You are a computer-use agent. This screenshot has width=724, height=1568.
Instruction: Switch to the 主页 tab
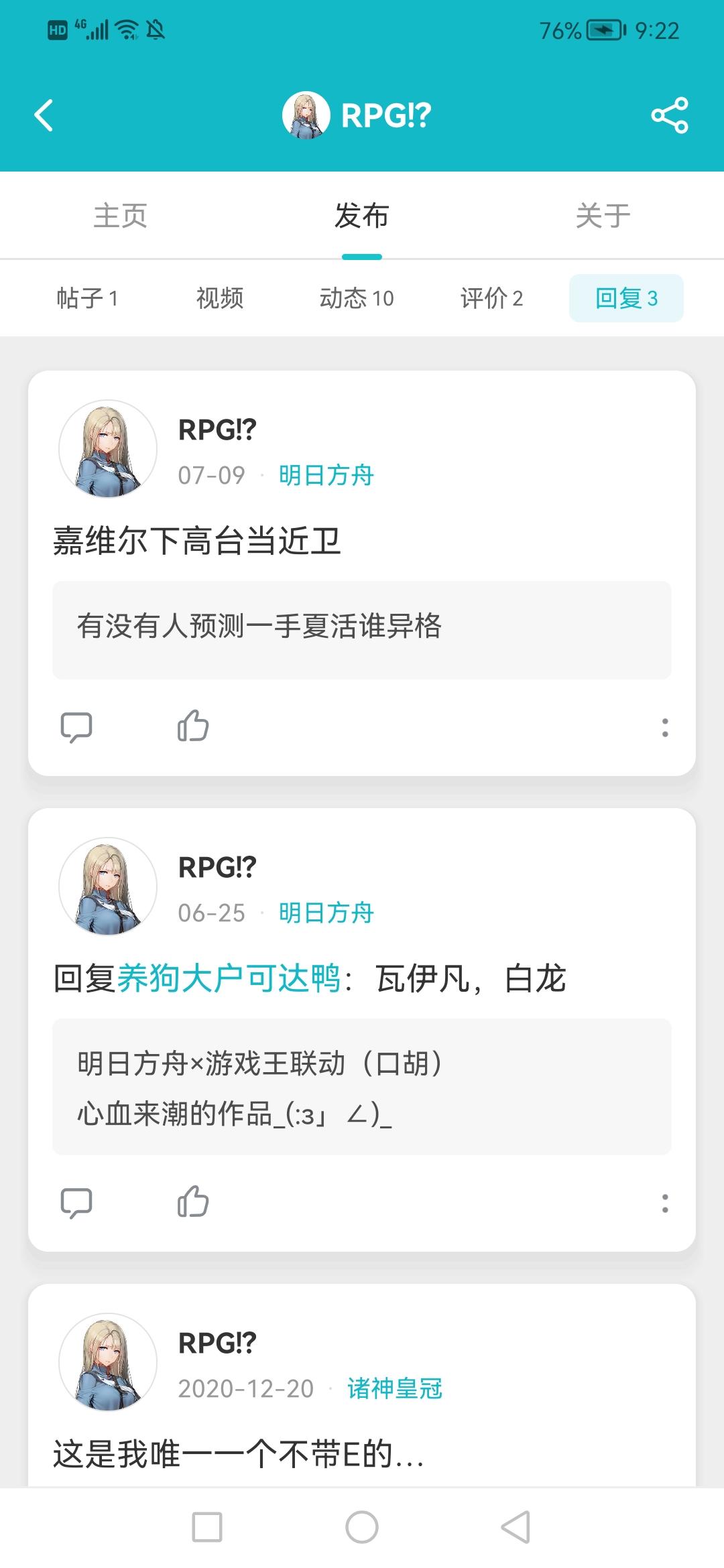120,216
